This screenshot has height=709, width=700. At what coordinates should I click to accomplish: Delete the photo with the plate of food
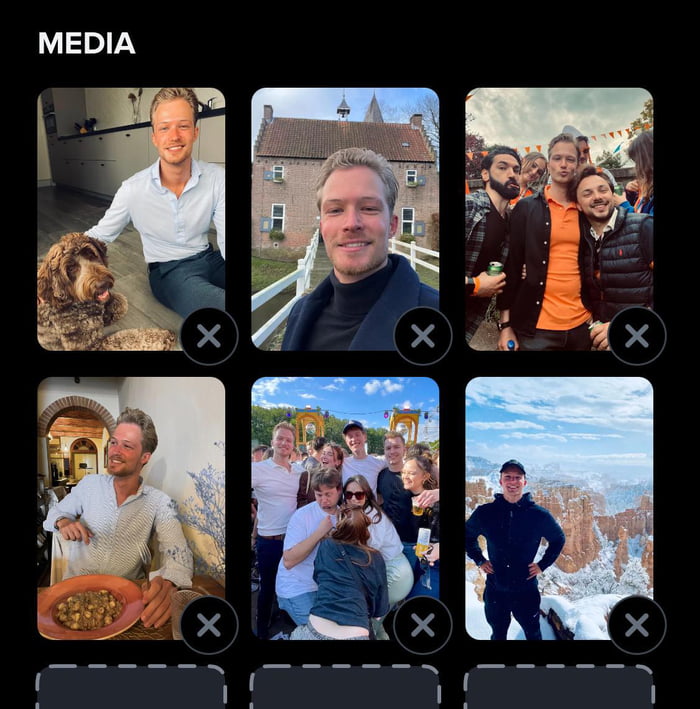tap(209, 625)
